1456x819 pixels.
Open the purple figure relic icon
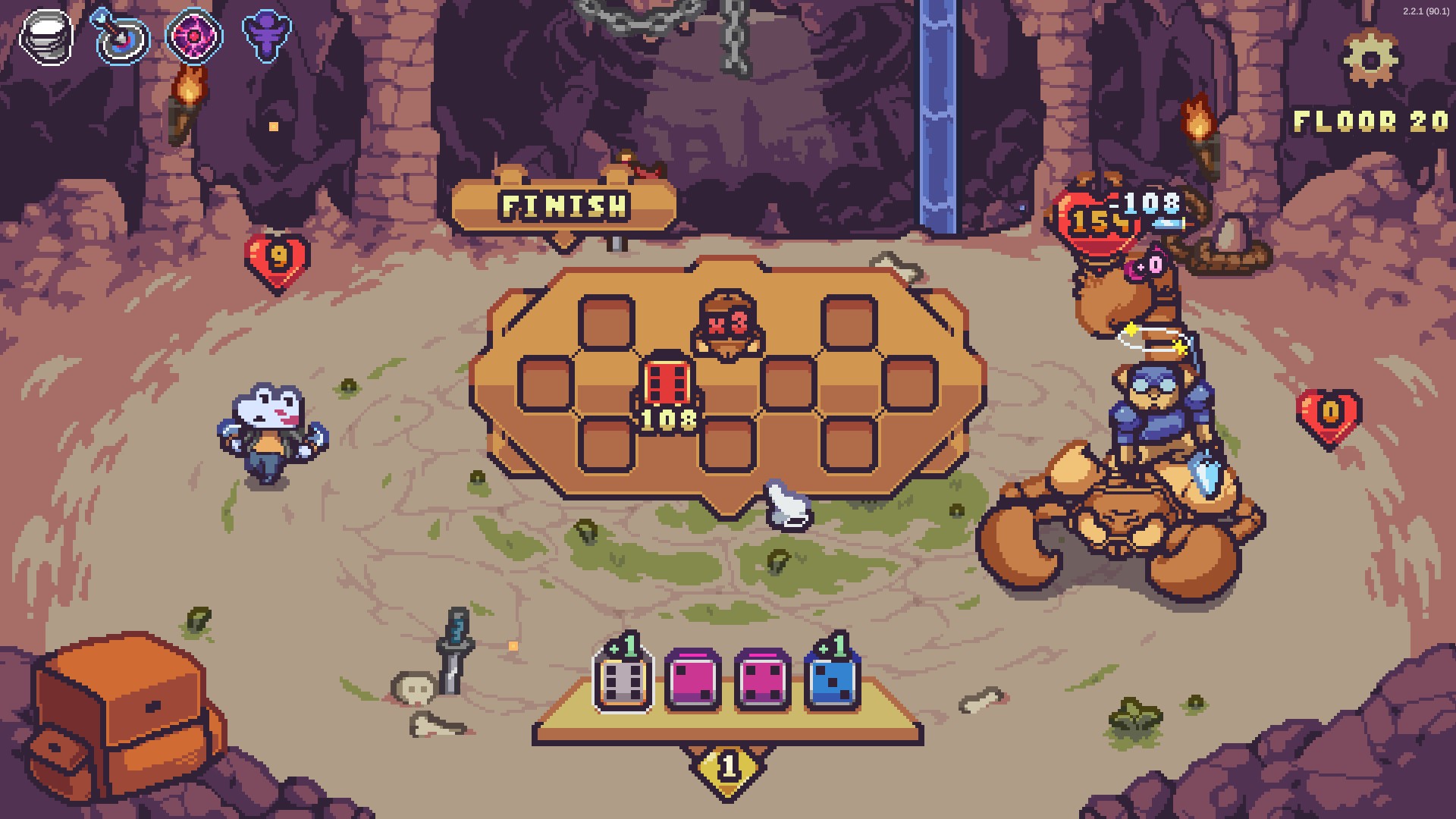point(266,36)
